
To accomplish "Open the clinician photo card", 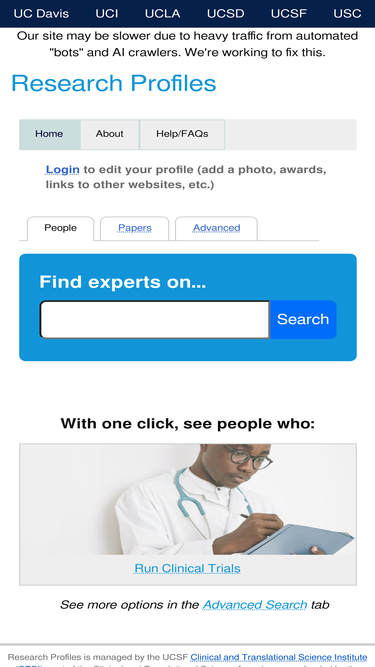I will pyautogui.click(x=188, y=499).
